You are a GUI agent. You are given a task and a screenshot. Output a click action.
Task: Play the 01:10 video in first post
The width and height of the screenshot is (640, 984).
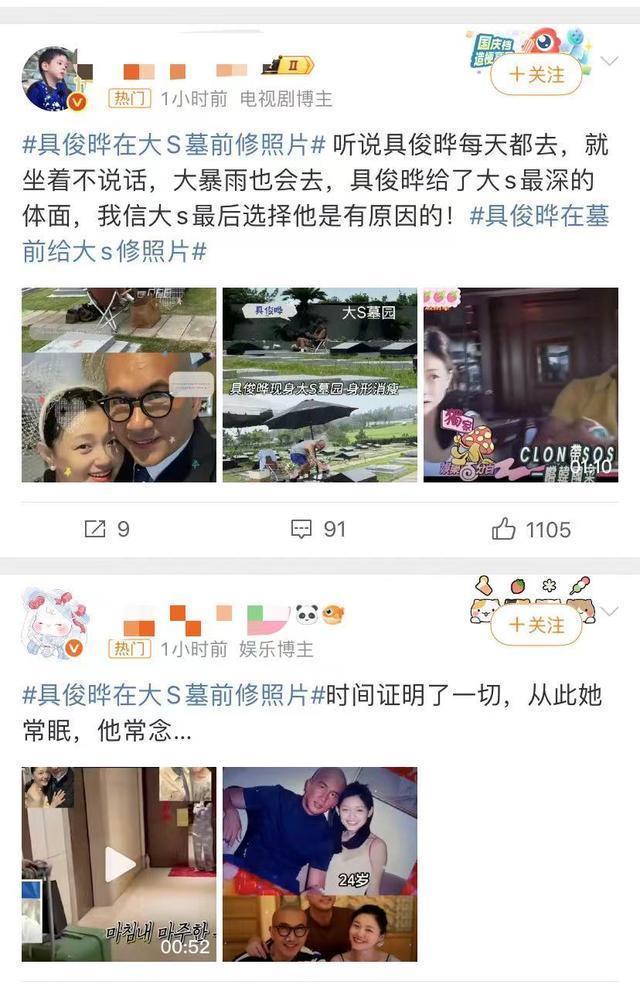pyautogui.click(x=520, y=385)
